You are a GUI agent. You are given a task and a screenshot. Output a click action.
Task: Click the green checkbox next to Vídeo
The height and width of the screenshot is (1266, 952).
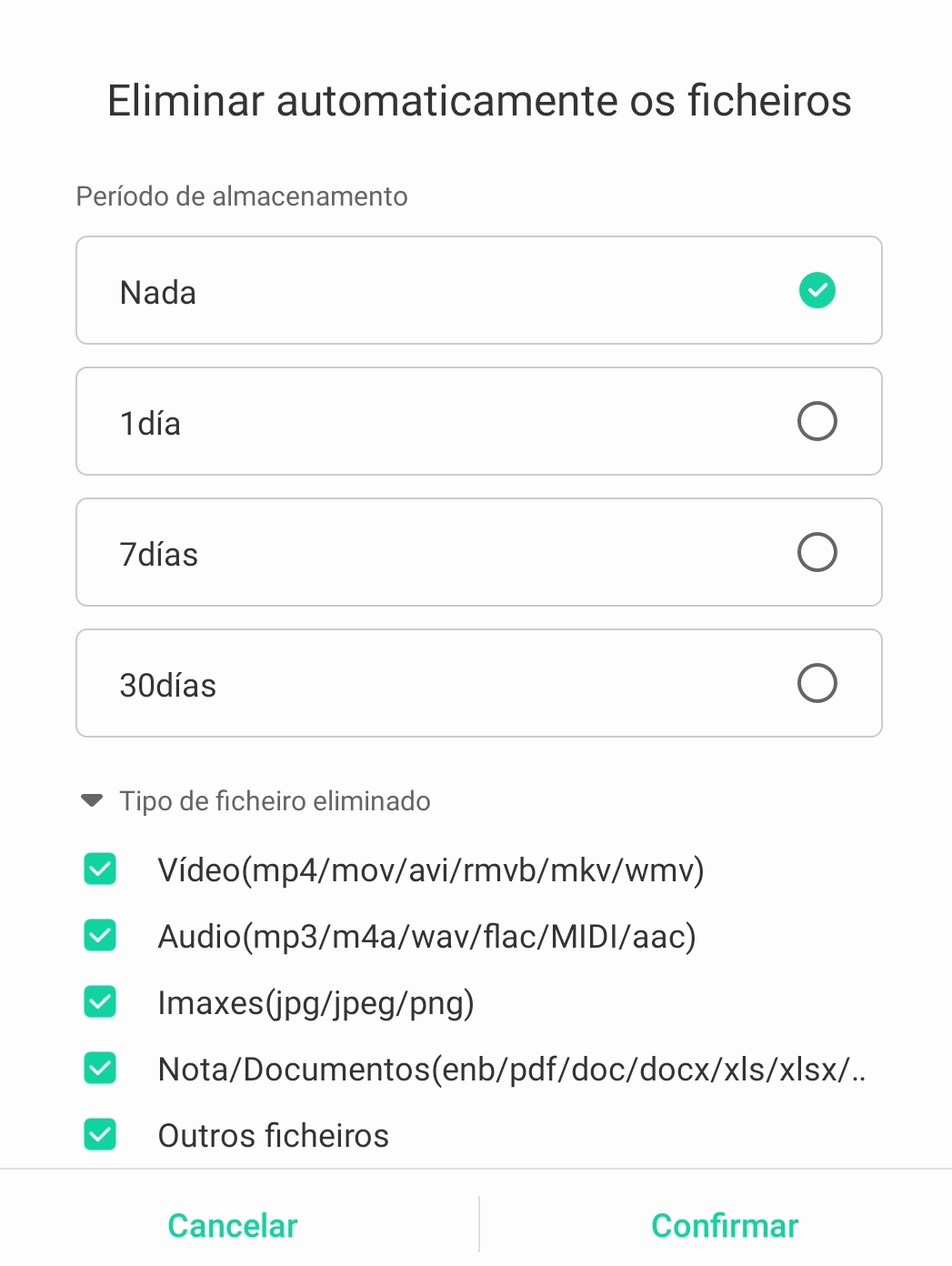100,869
